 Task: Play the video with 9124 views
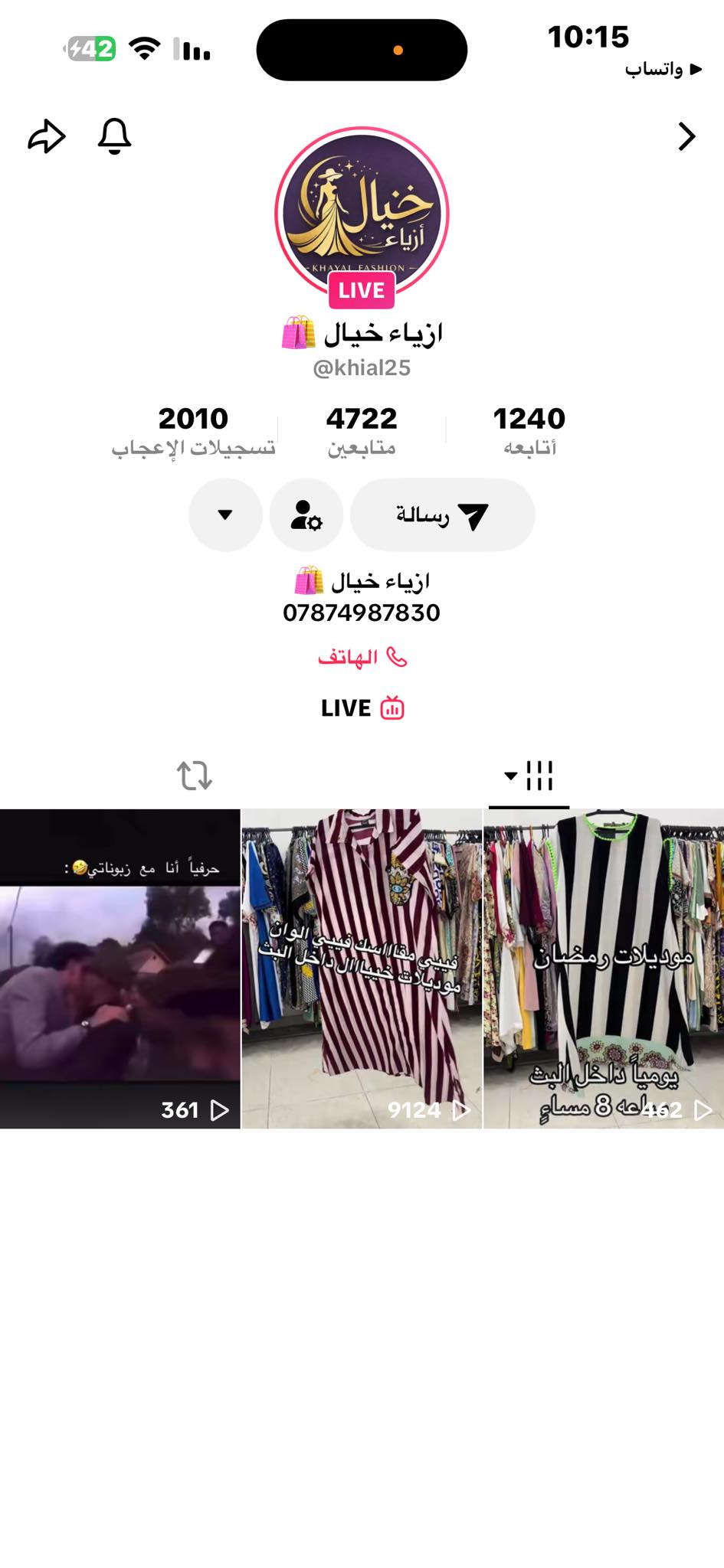[x=362, y=969]
